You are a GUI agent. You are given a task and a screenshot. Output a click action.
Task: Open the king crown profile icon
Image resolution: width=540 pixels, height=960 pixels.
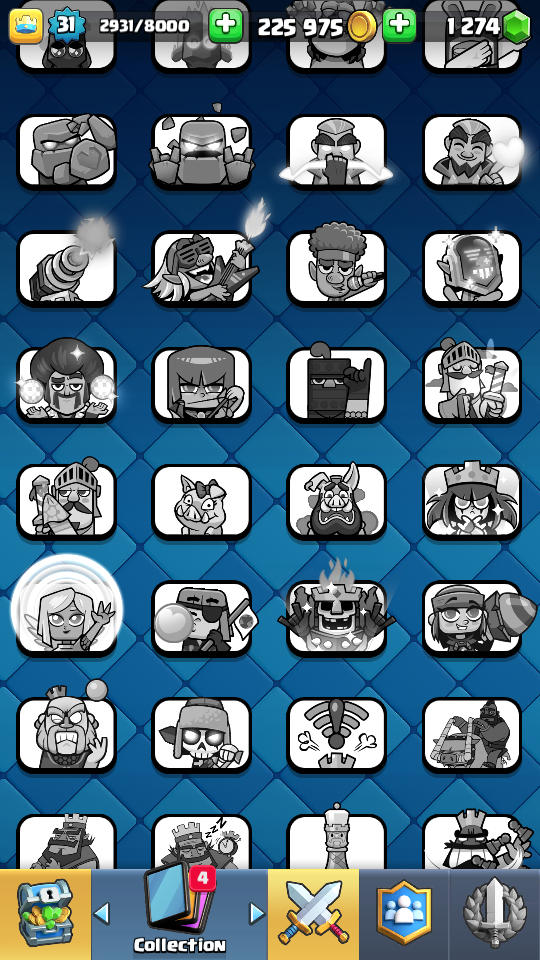tap(26, 26)
